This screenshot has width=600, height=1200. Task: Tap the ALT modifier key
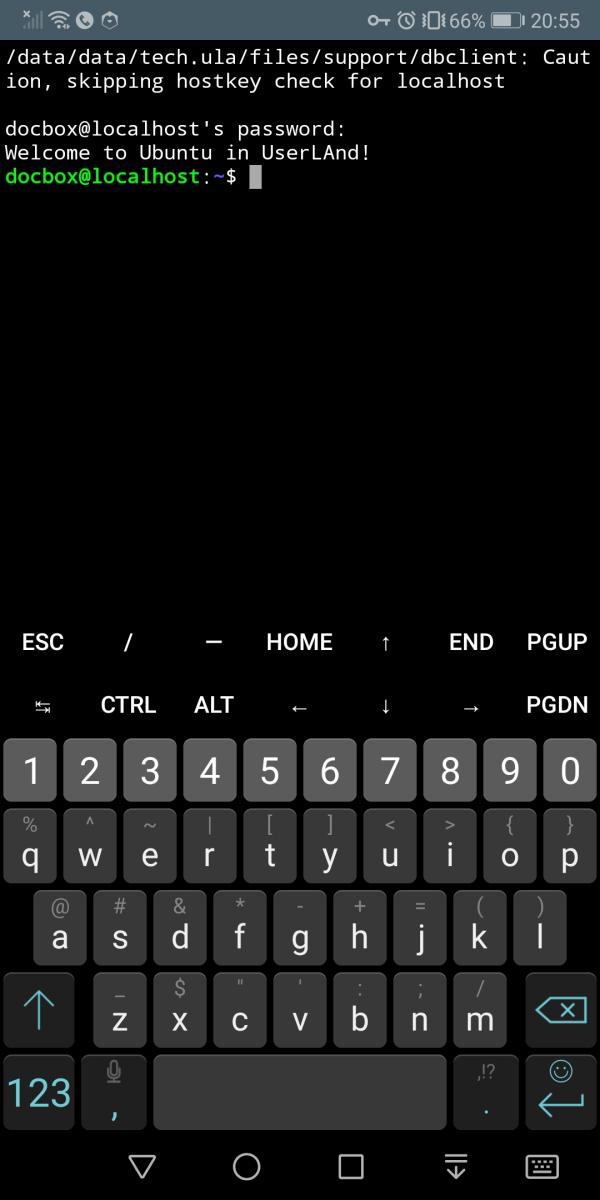coord(213,705)
